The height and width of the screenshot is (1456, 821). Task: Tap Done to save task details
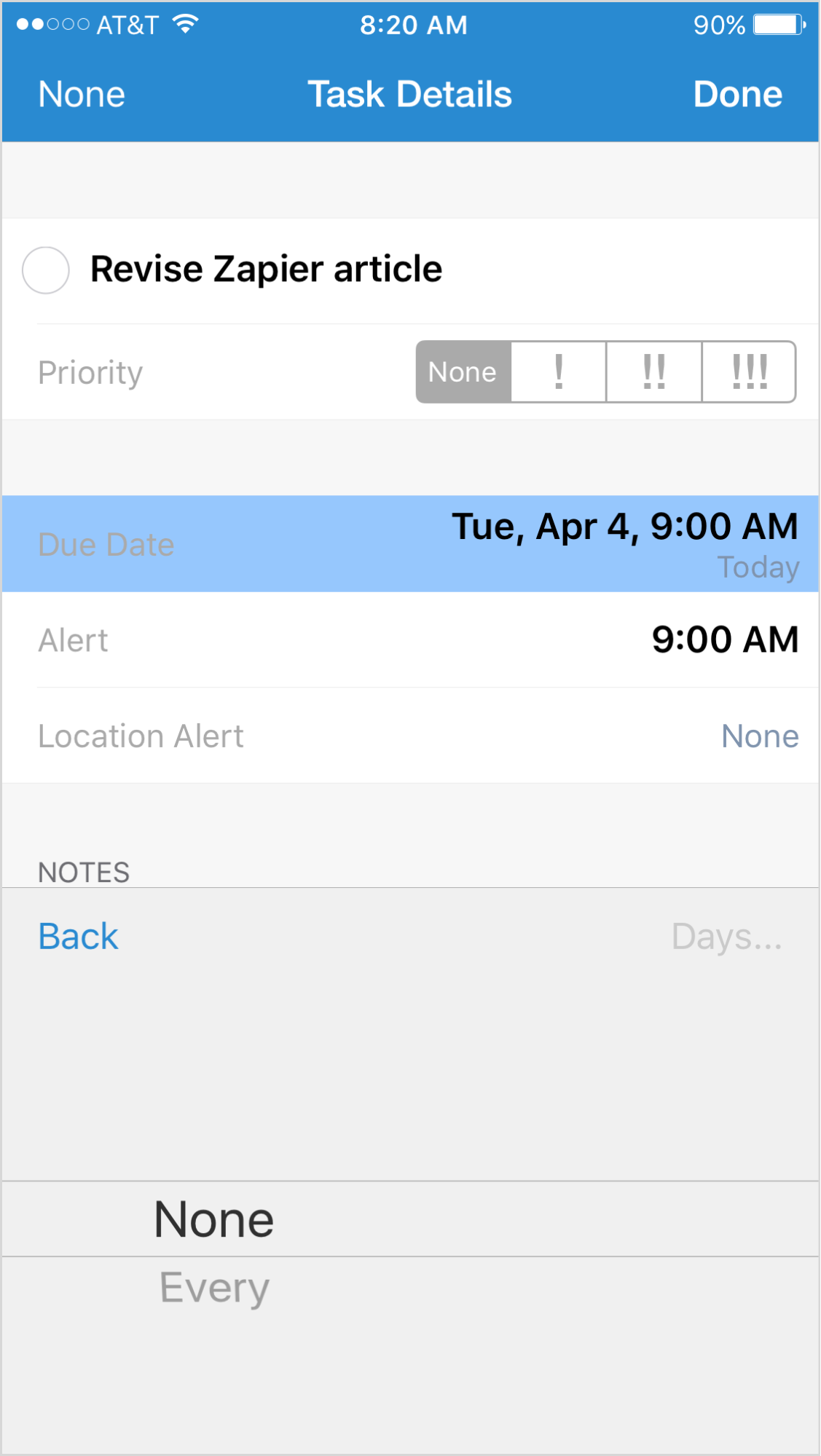tap(737, 95)
